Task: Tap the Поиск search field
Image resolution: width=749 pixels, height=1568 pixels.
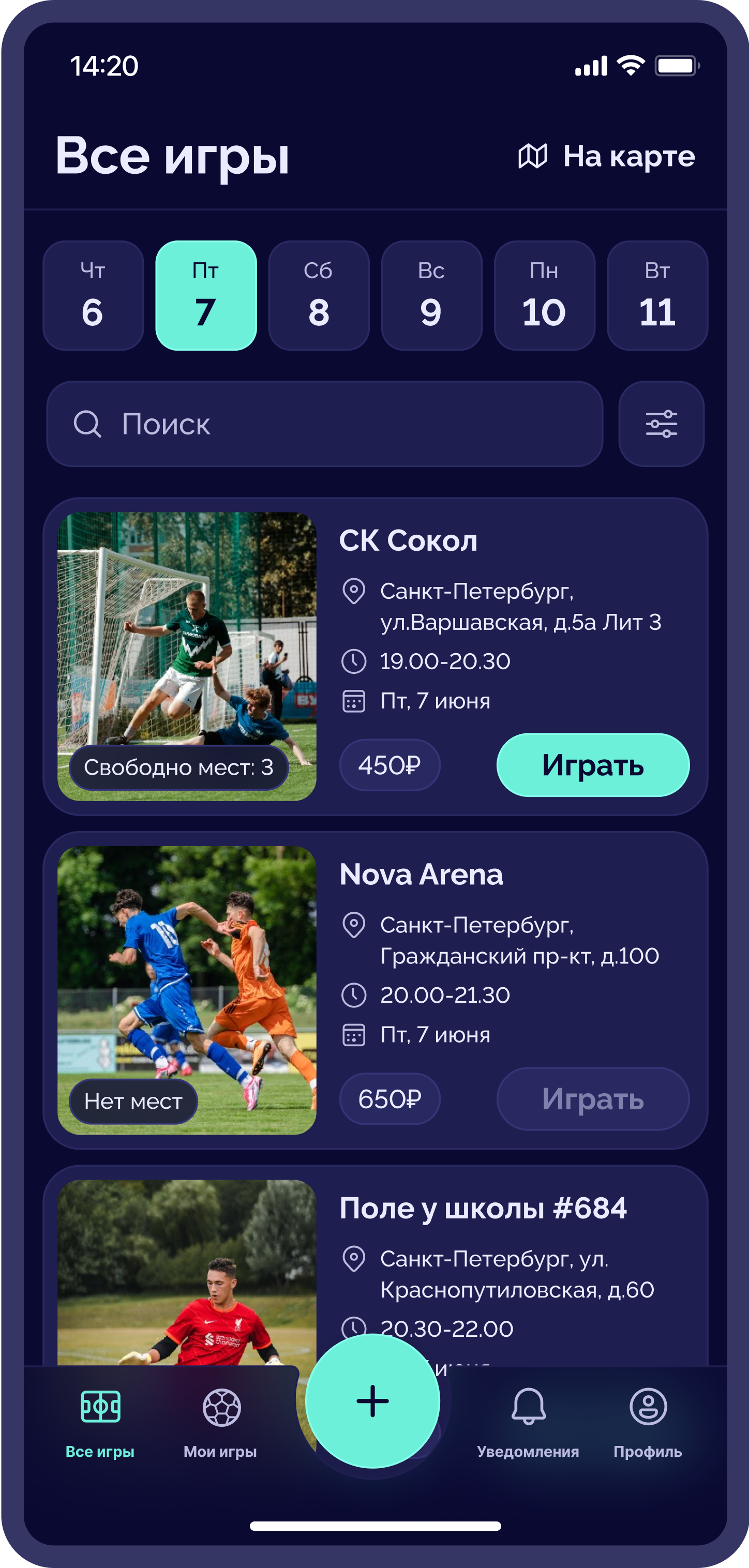Action: coord(324,424)
